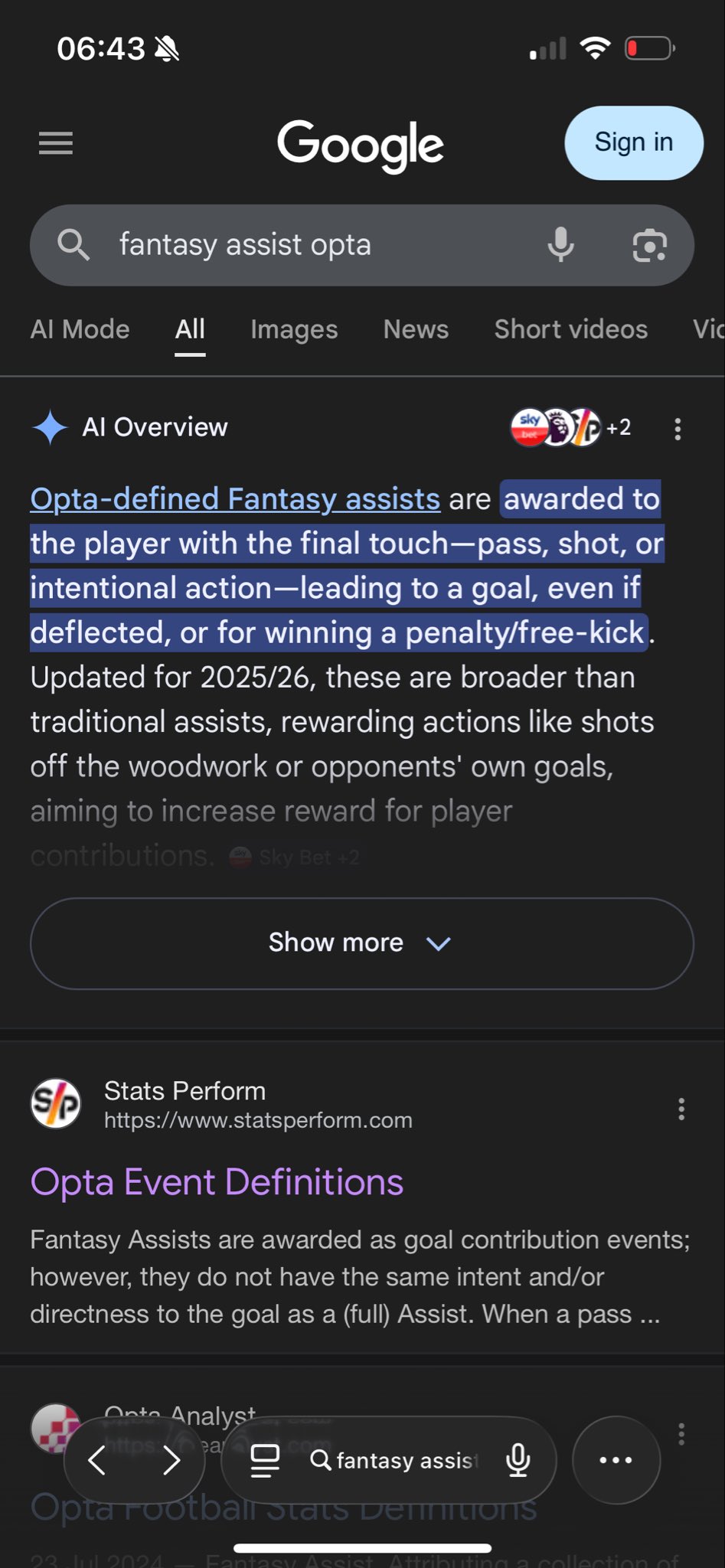
Task: Open the browser tabs overview icon
Action: pos(265,1460)
